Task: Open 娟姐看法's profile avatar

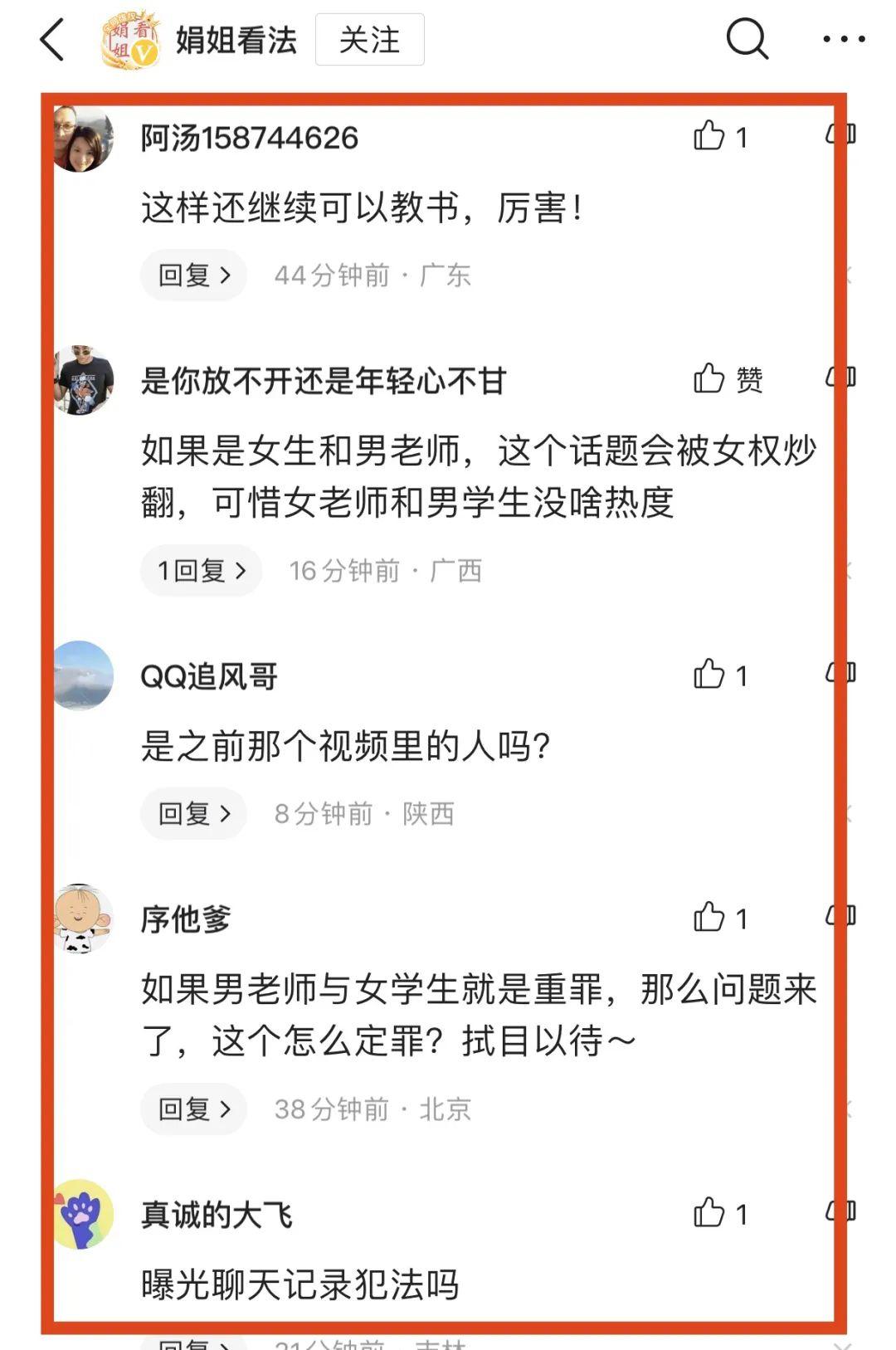Action: coord(129,40)
